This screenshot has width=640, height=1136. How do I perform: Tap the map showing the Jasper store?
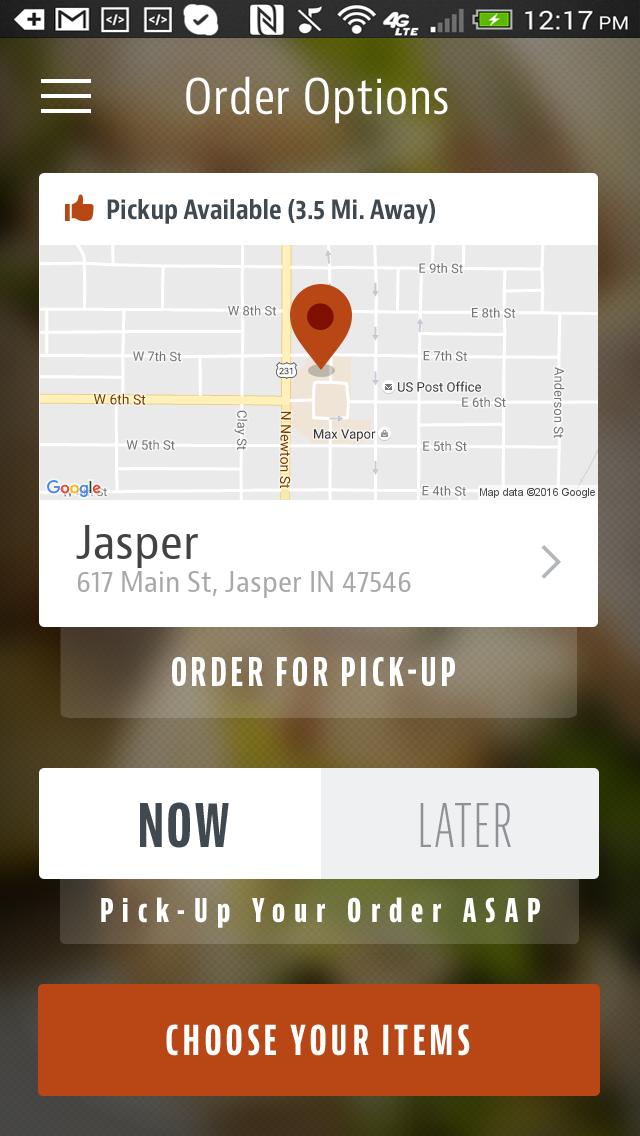pyautogui.click(x=318, y=372)
